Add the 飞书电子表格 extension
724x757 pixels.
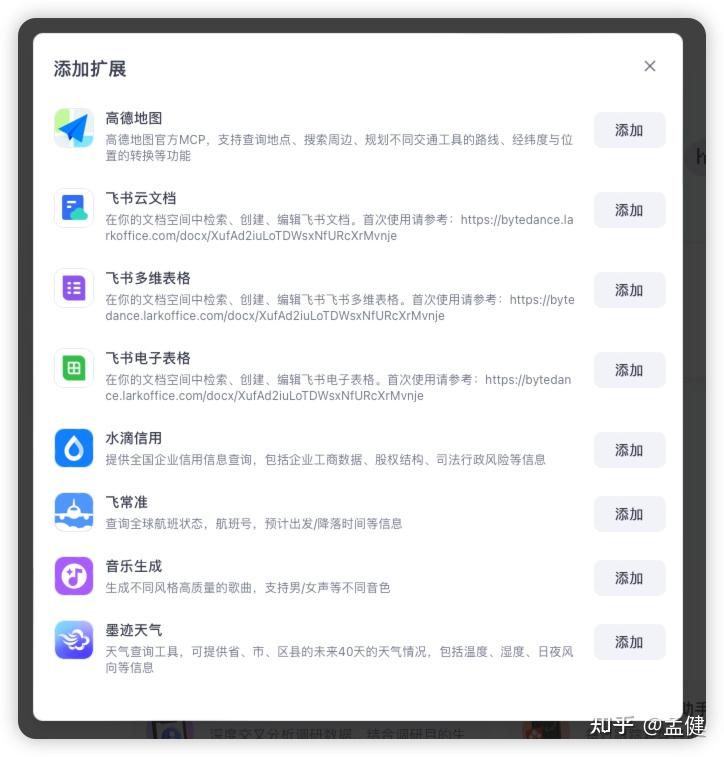click(629, 370)
